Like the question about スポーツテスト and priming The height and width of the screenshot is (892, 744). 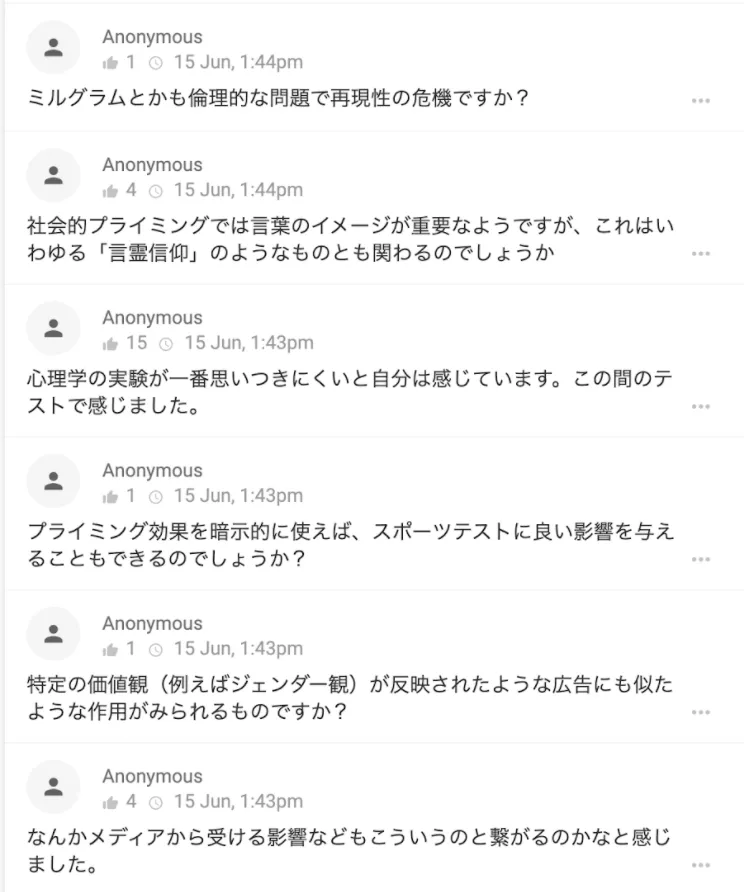[x=110, y=496]
